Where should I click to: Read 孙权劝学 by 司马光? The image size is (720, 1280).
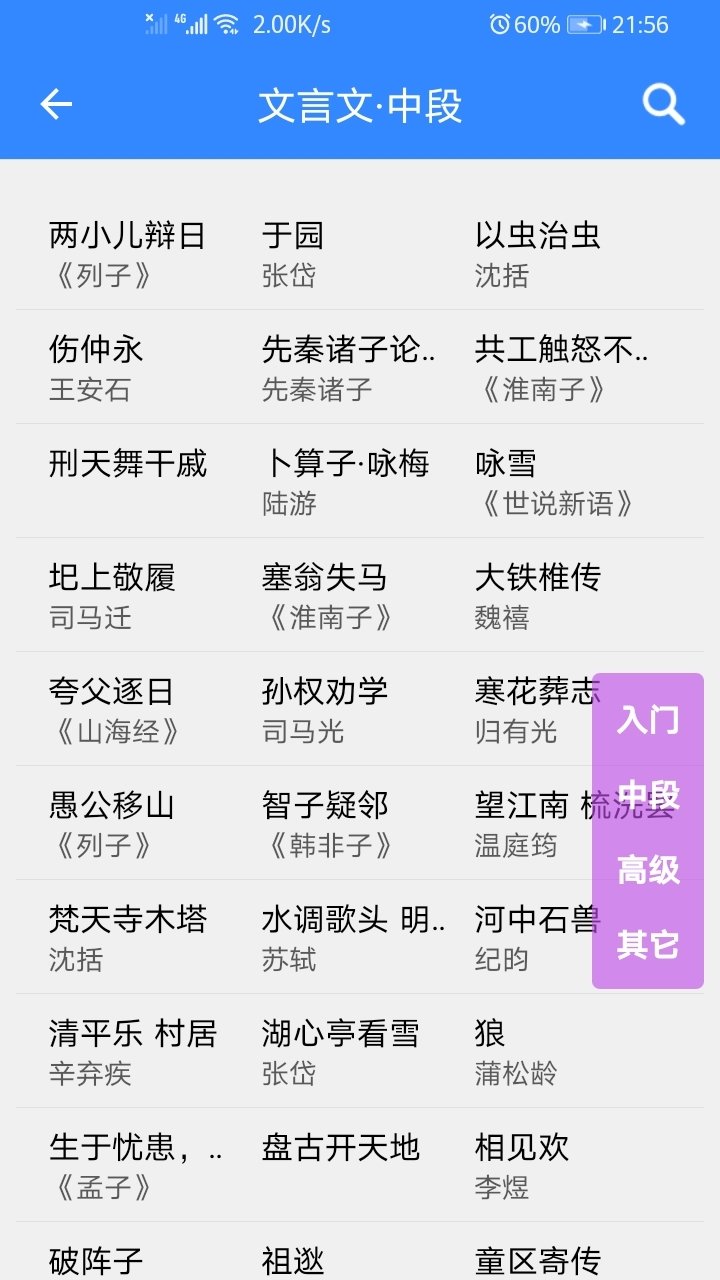pyautogui.click(x=325, y=709)
